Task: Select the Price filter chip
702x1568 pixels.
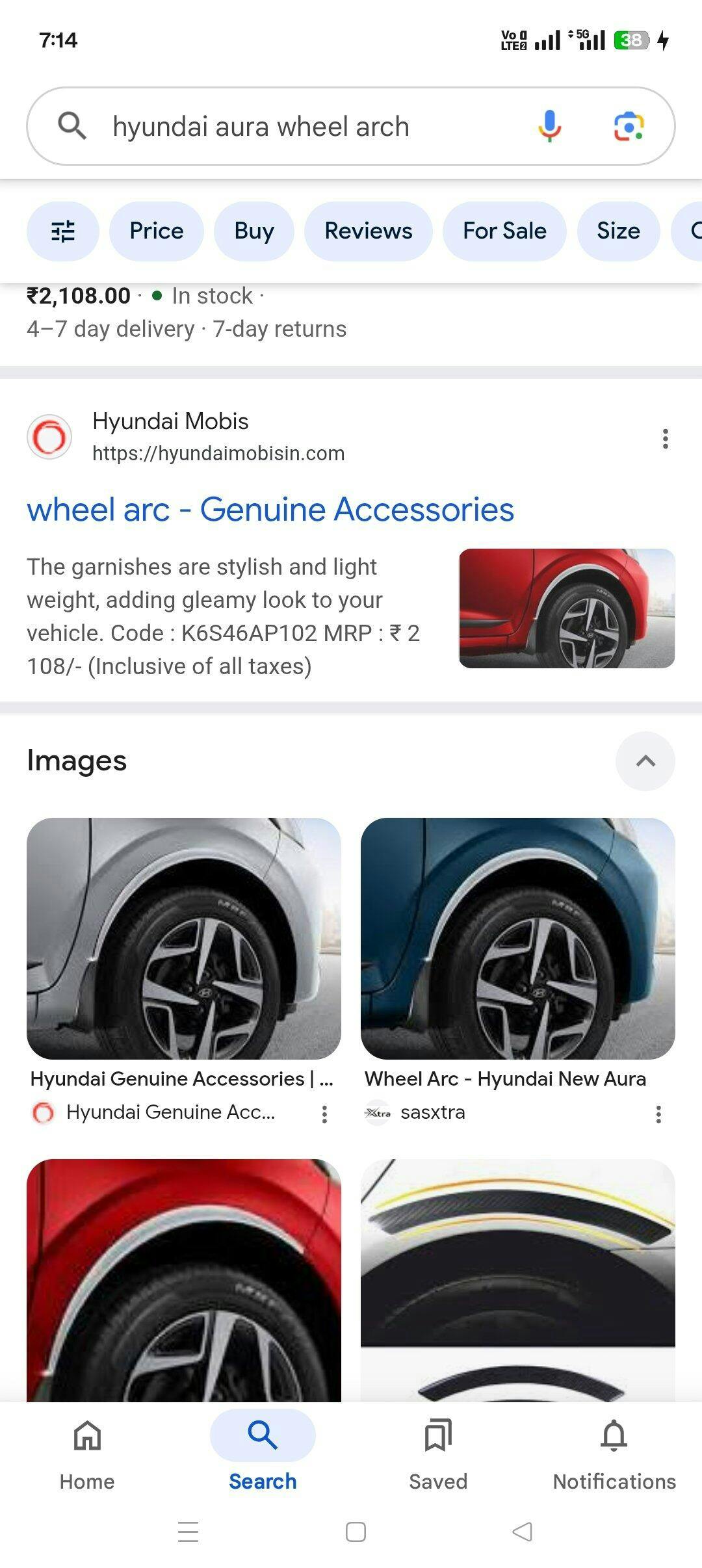Action: 157,231
